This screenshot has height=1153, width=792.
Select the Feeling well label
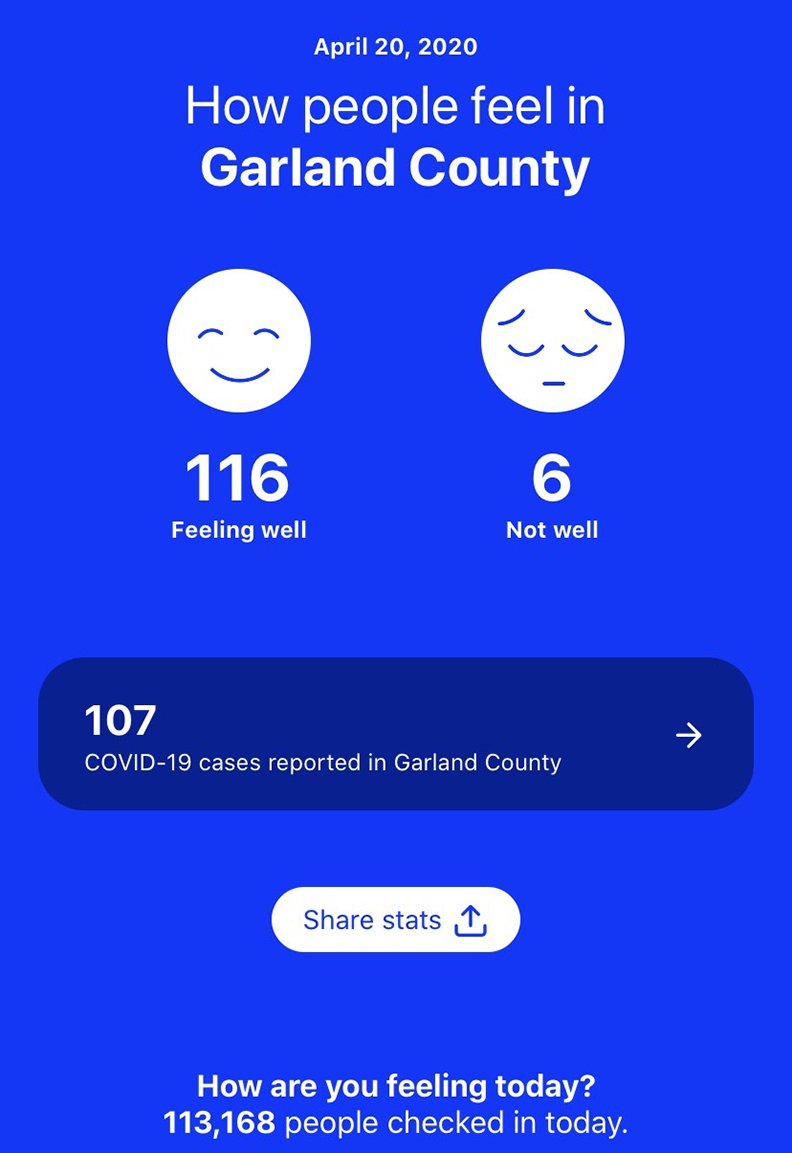(x=238, y=529)
